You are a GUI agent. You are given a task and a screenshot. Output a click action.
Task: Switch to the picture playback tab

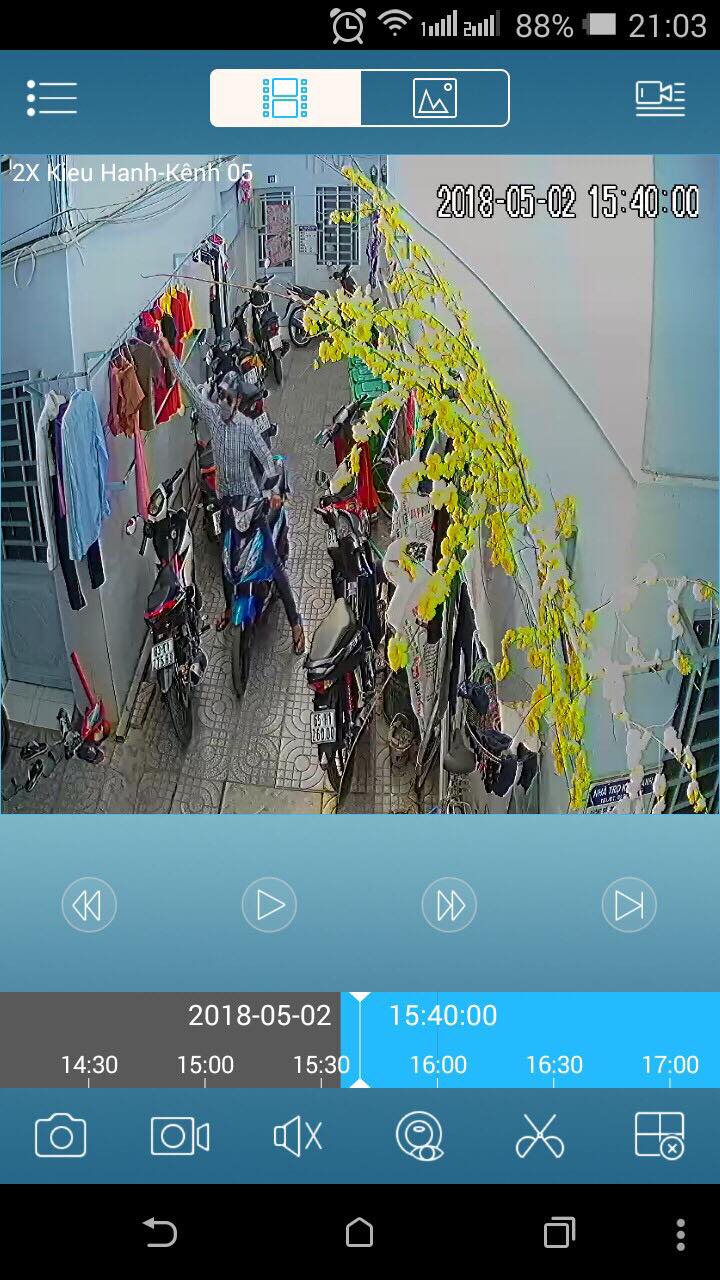tap(435, 98)
